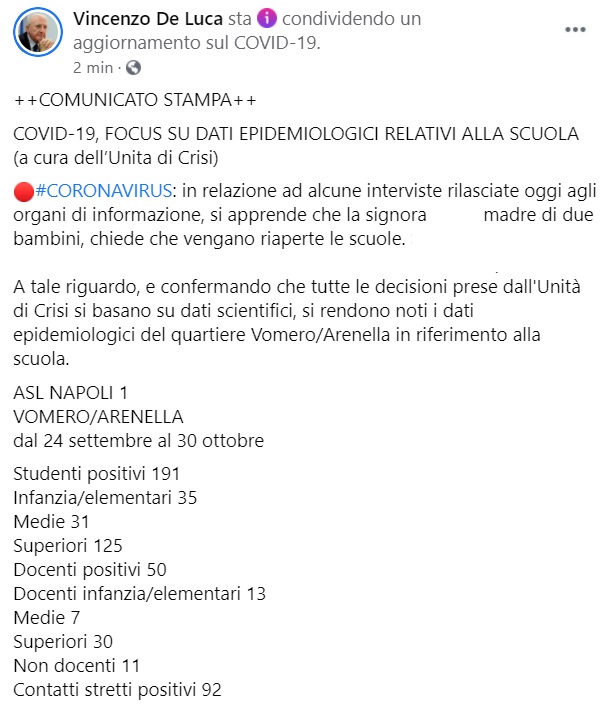
Task: Open the post's three-dot options menu
Action: click(575, 30)
